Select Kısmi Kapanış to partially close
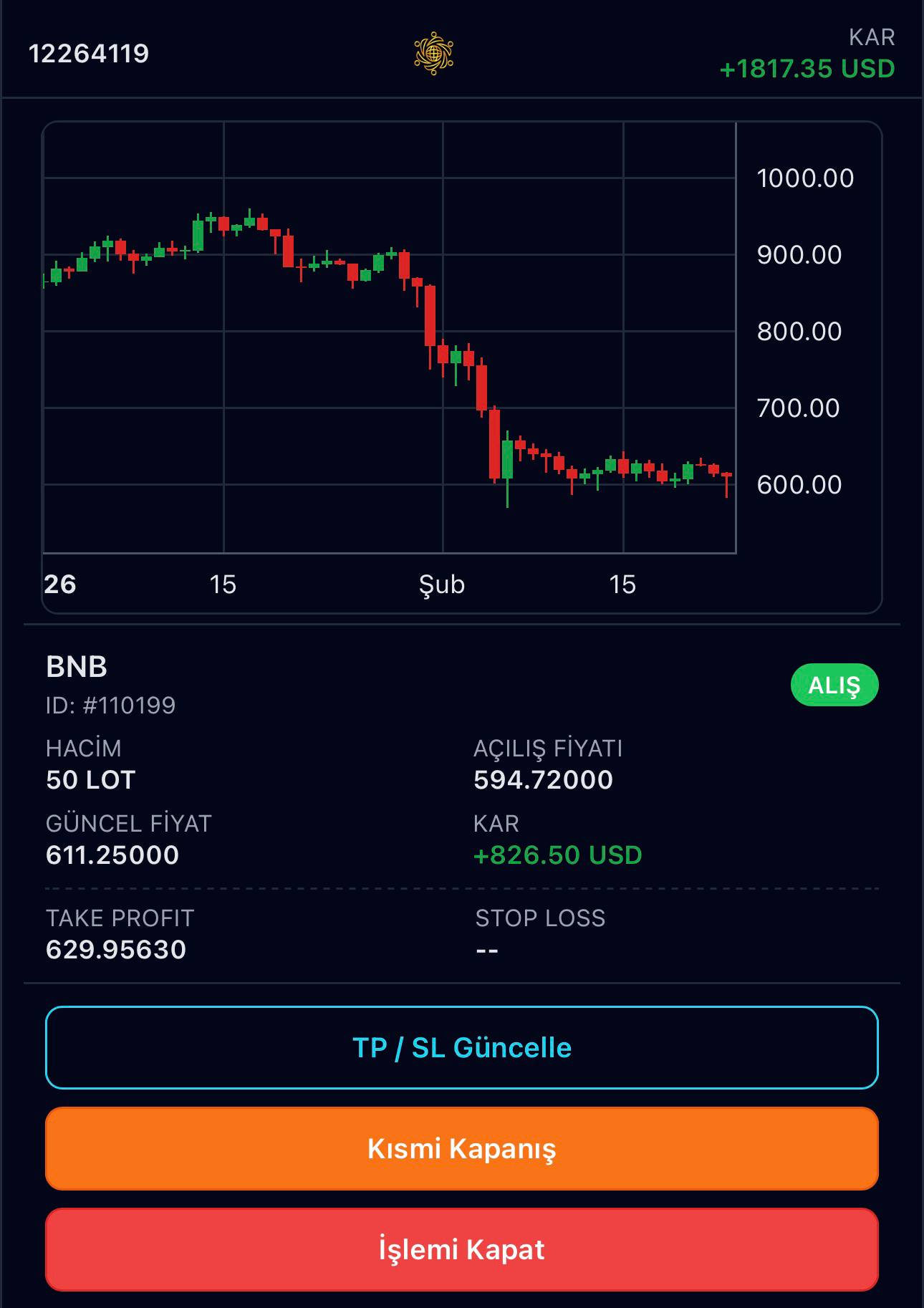The image size is (924, 1308). [462, 1148]
